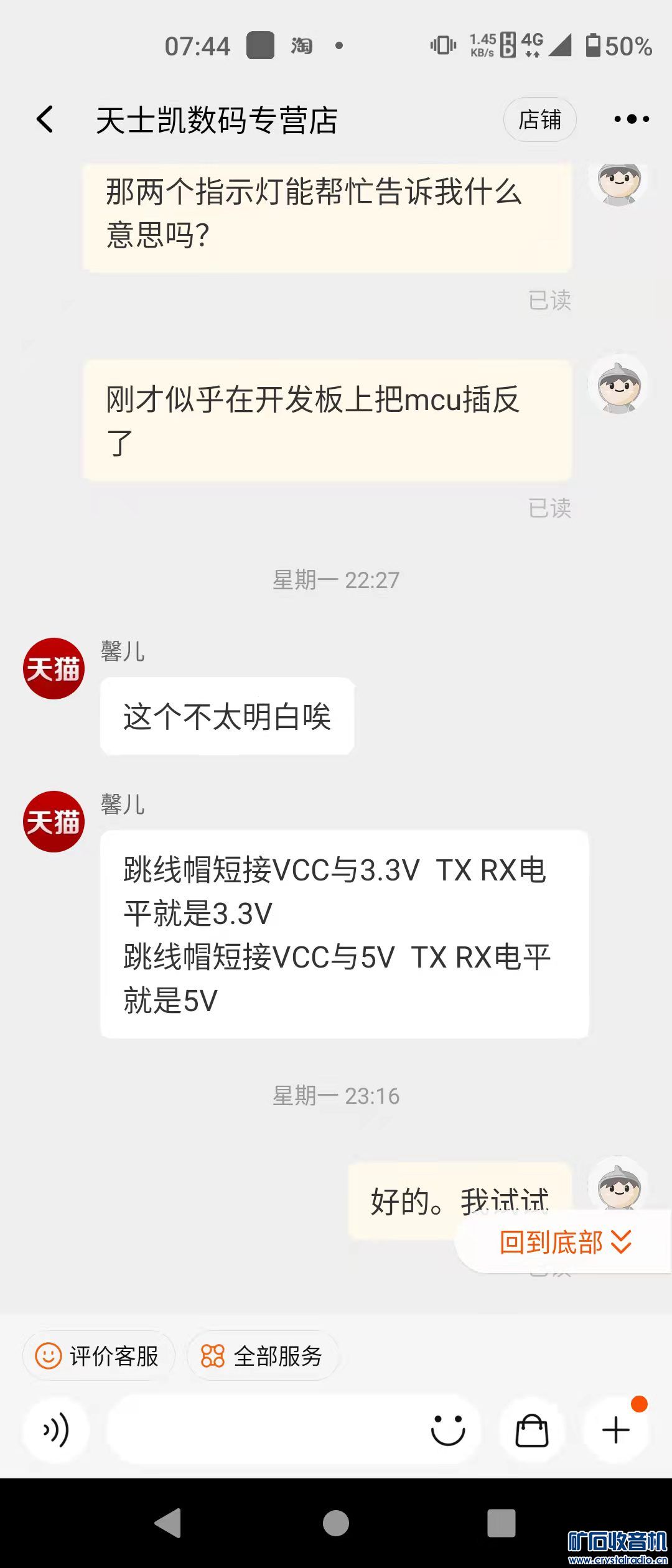Open the three-dot overflow menu
This screenshot has width=672, height=1568.
(x=631, y=119)
